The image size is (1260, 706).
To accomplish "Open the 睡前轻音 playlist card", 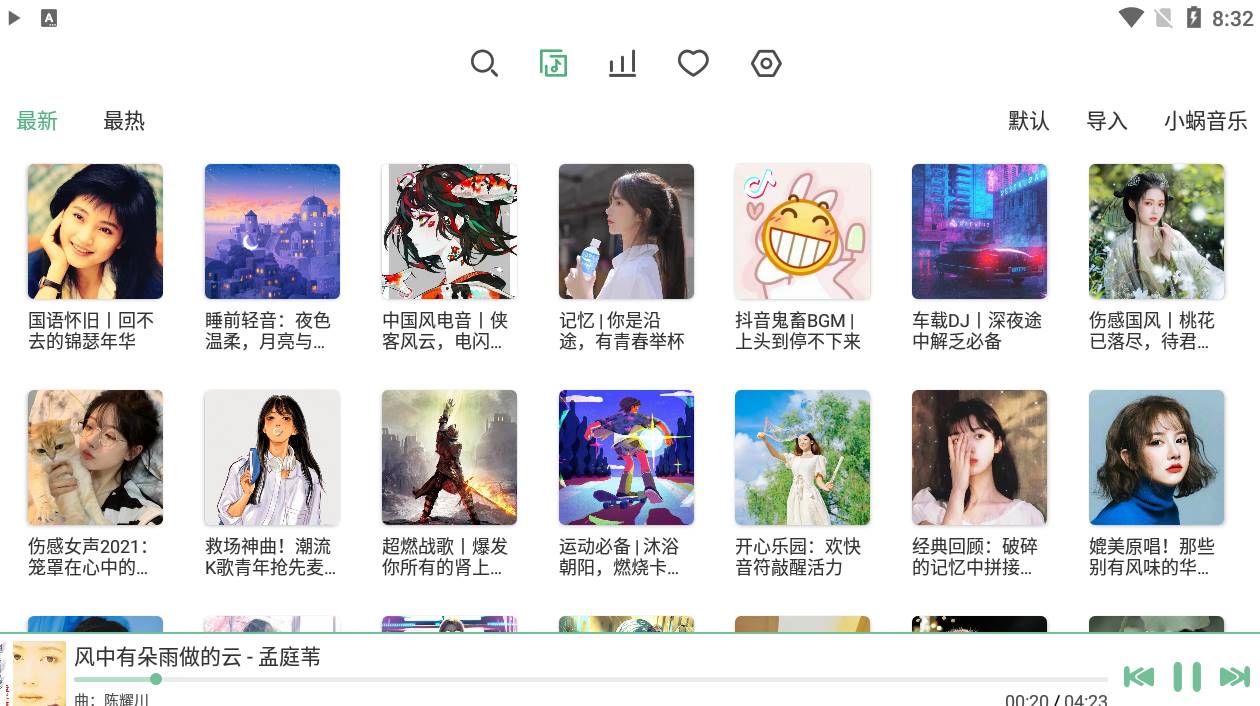I will [x=272, y=232].
